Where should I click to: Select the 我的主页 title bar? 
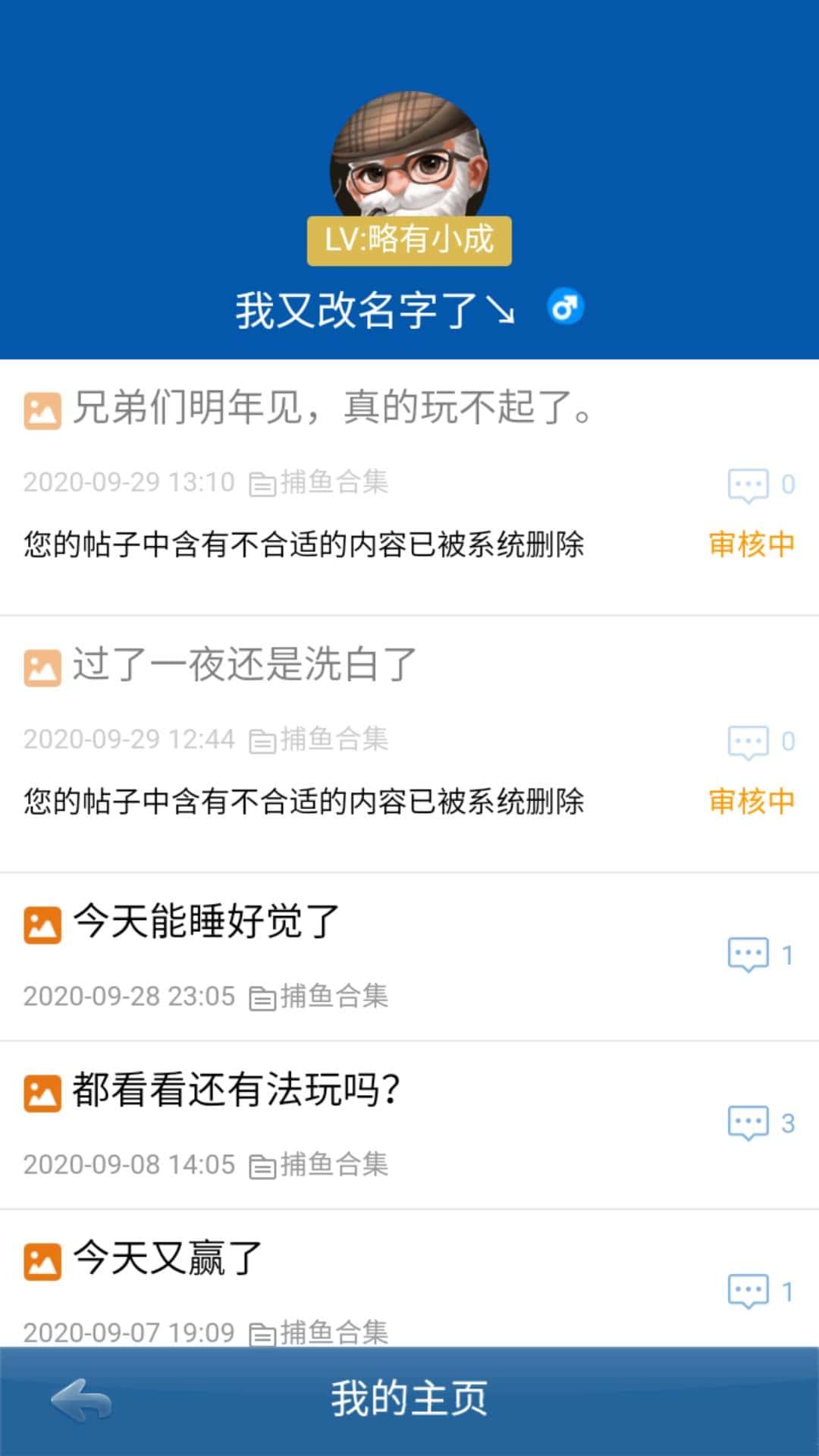(x=409, y=1399)
